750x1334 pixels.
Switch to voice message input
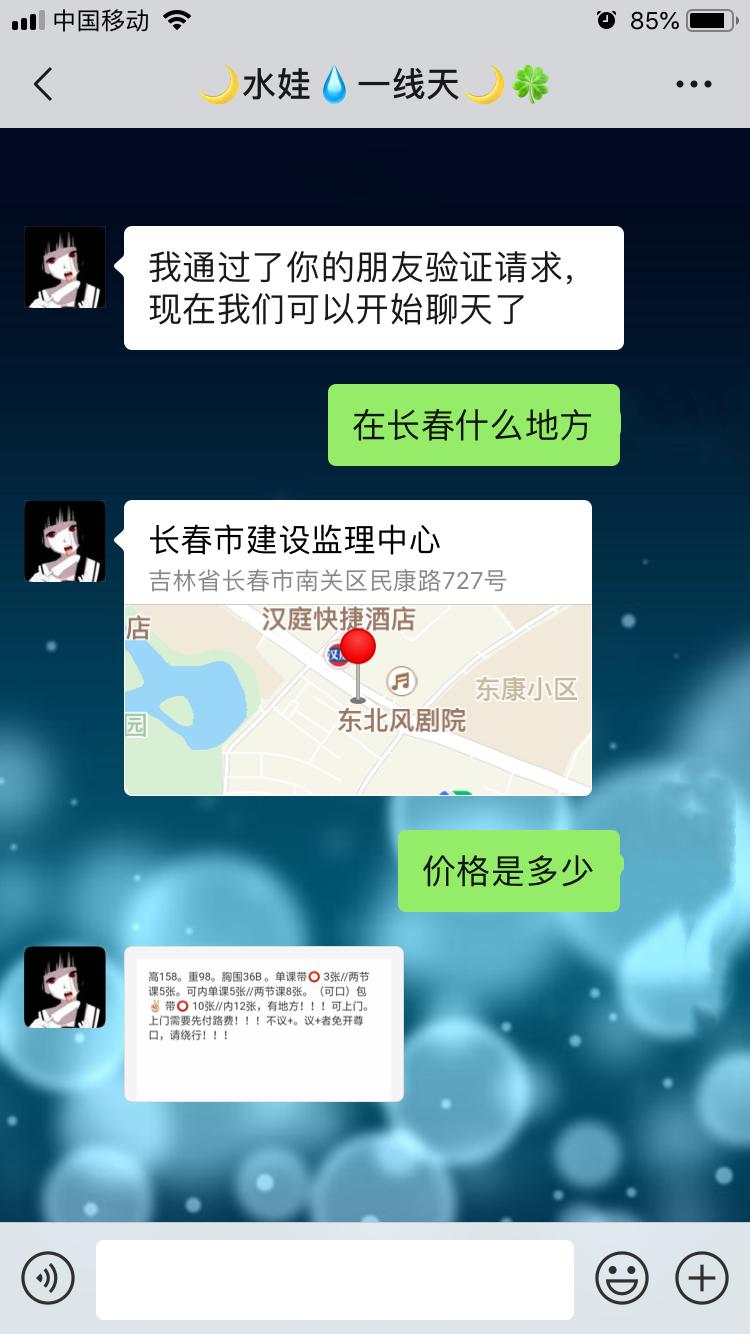point(48,1278)
